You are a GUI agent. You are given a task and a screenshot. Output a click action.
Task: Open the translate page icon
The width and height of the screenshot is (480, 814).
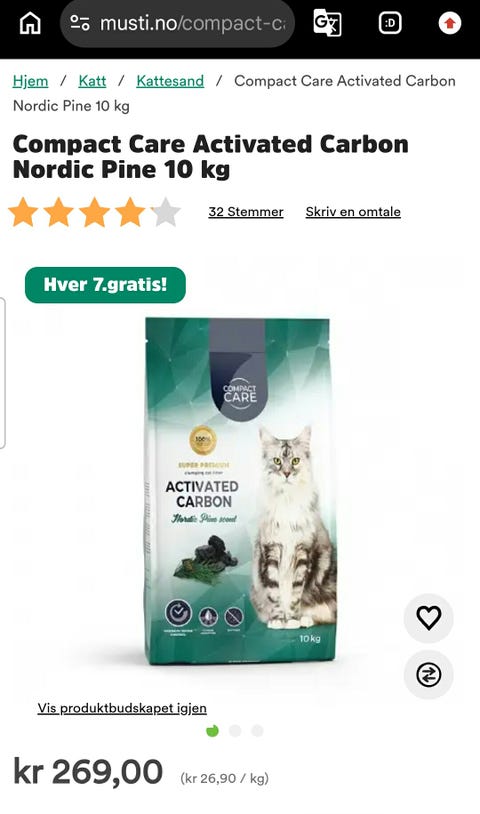(x=327, y=23)
